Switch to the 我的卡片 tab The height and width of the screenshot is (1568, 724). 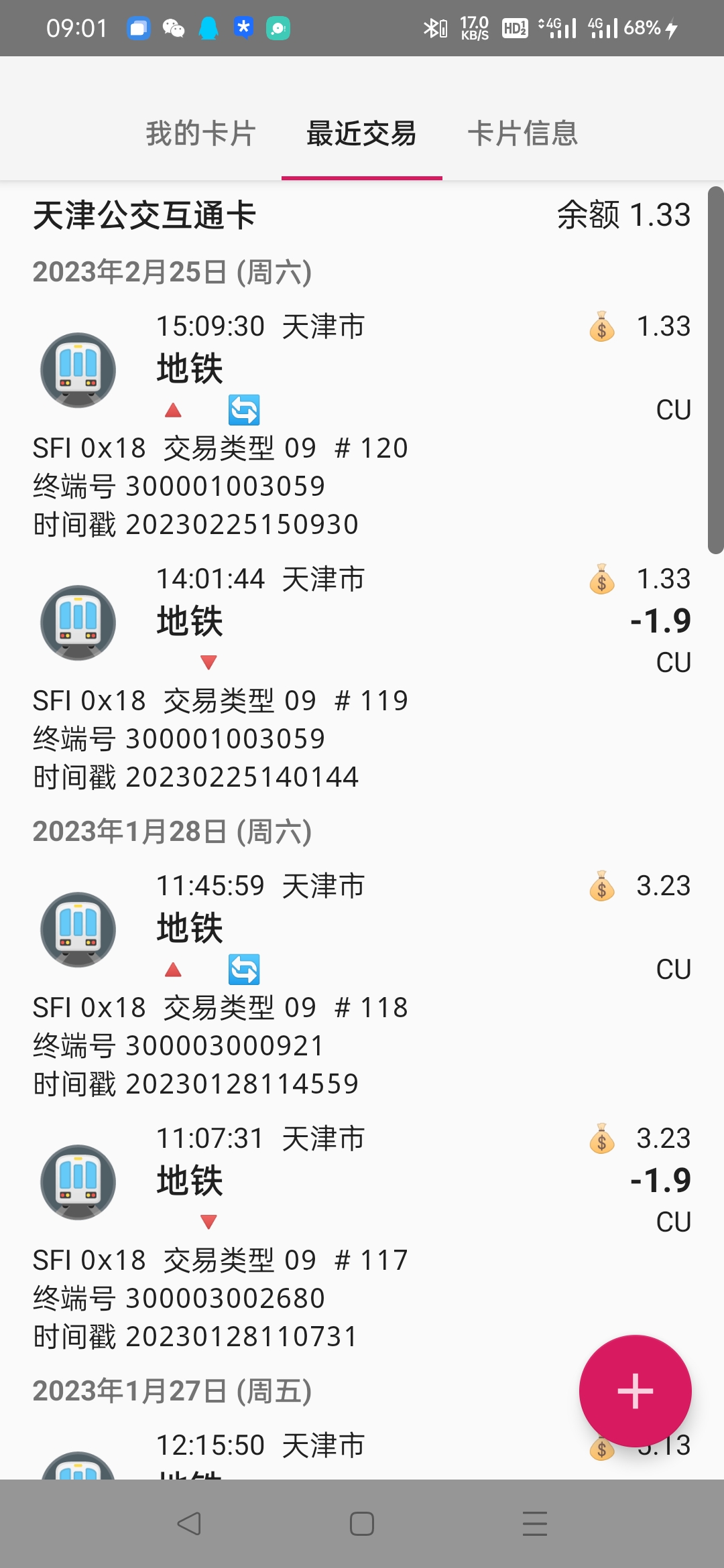(200, 133)
